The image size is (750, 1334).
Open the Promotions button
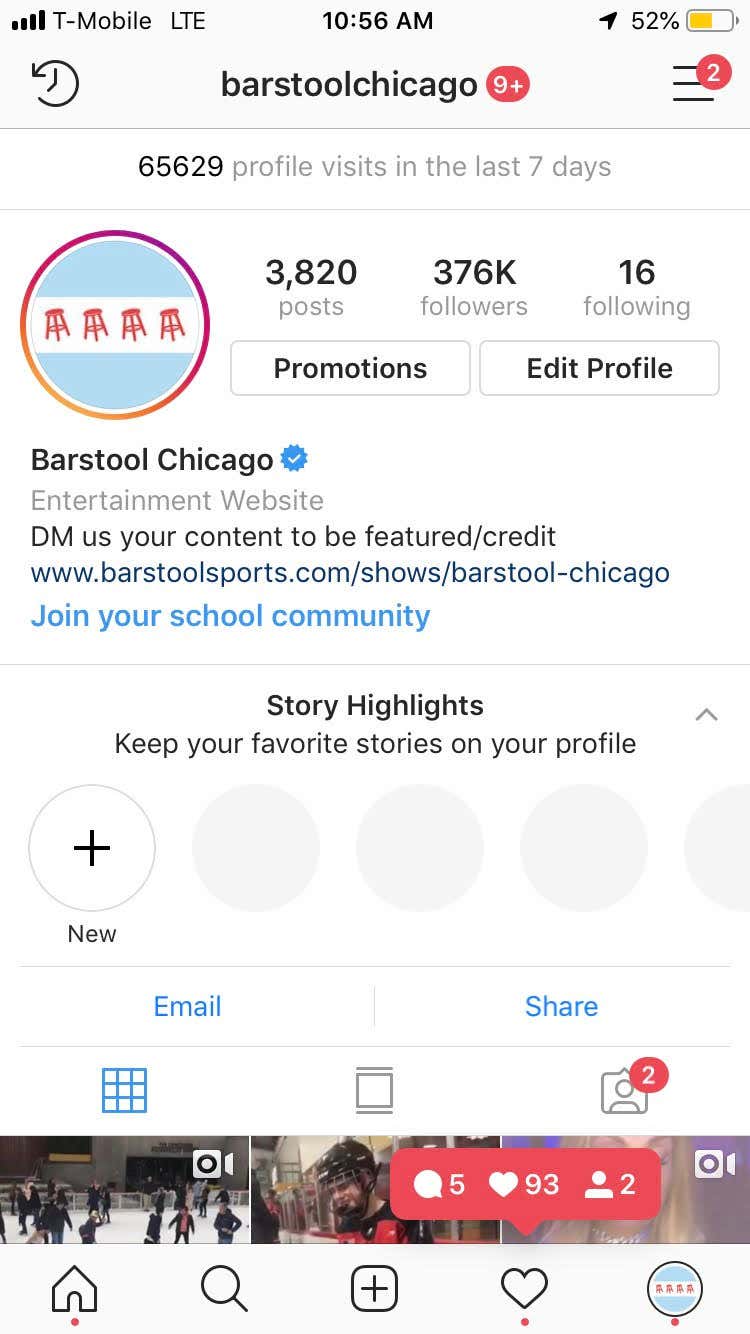coord(349,368)
